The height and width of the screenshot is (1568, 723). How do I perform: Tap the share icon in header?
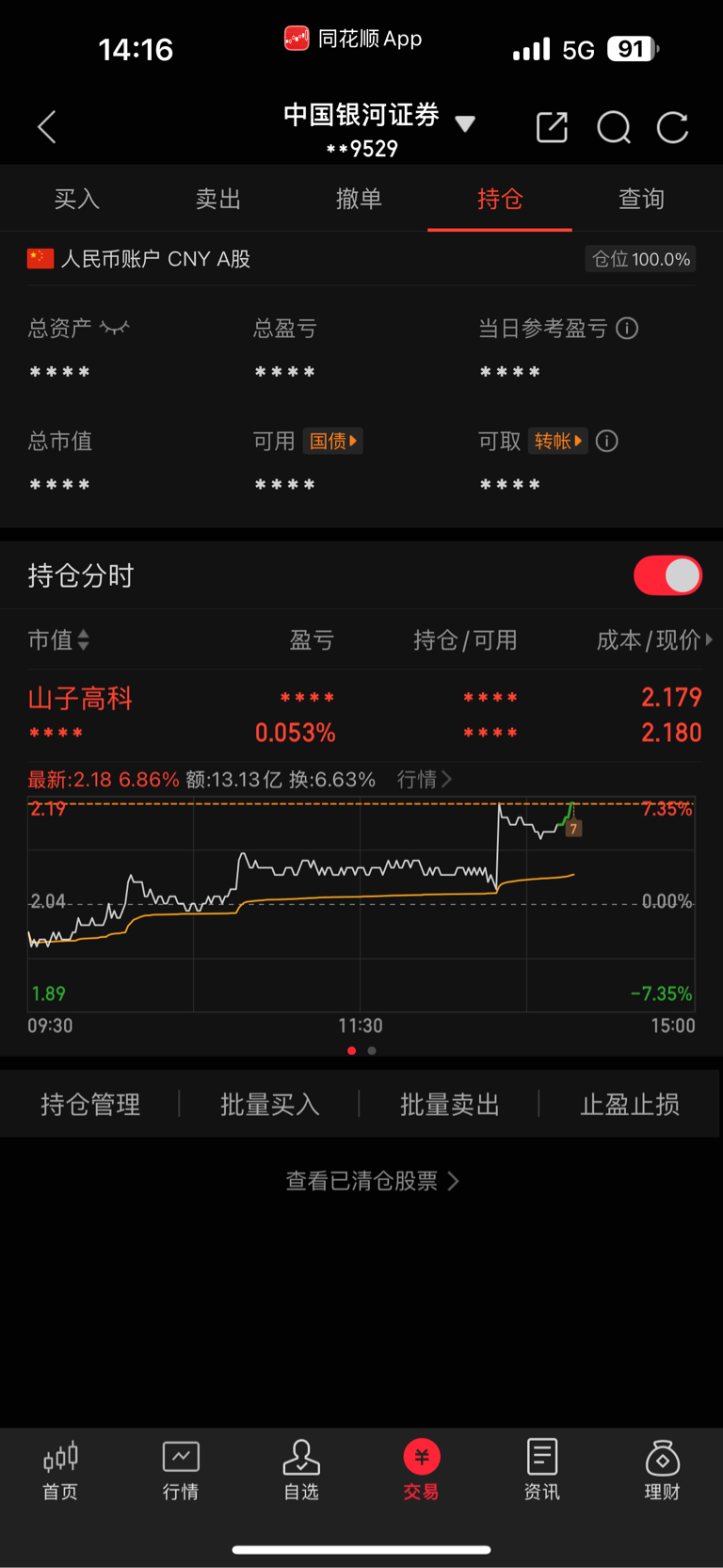tap(552, 127)
